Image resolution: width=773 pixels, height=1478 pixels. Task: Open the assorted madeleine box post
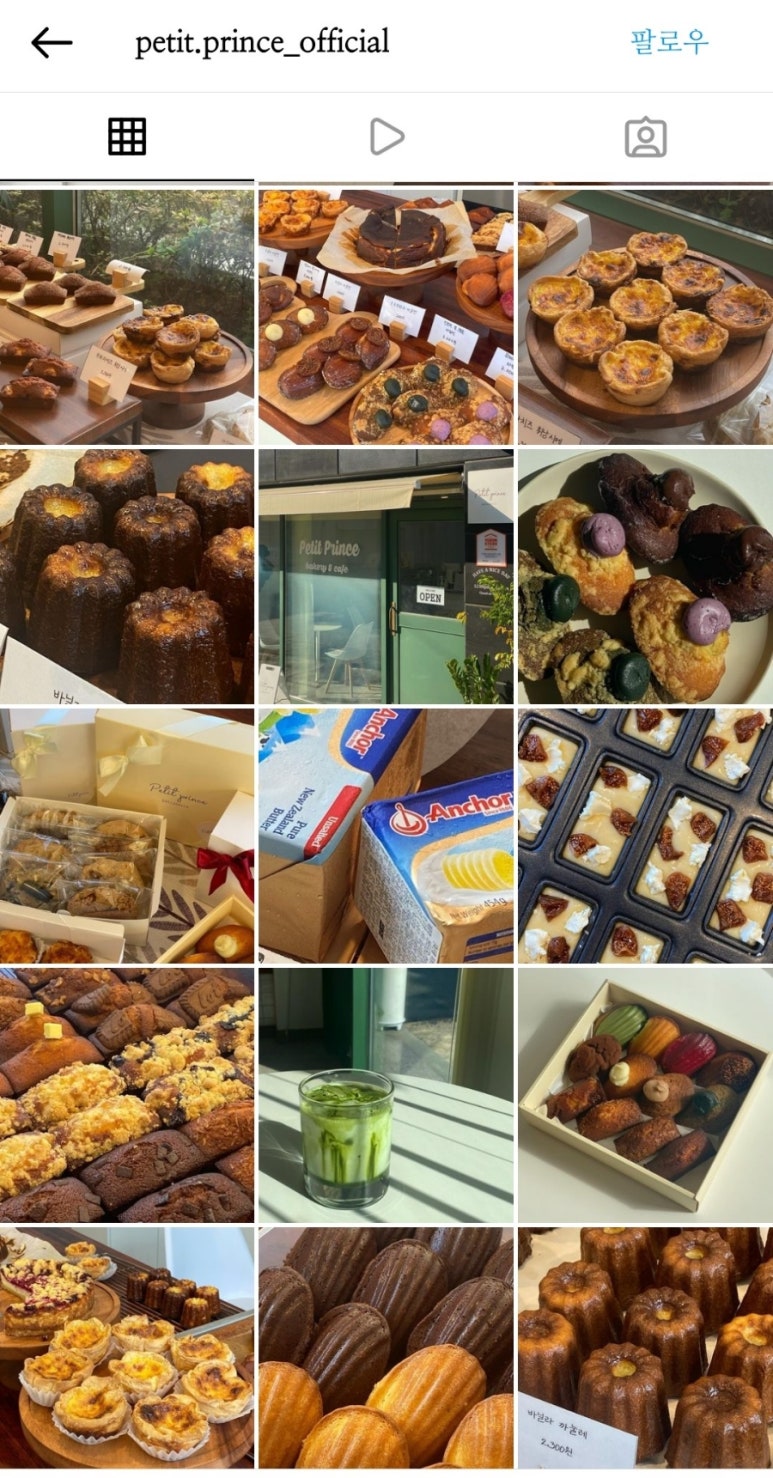[x=645, y=1095]
